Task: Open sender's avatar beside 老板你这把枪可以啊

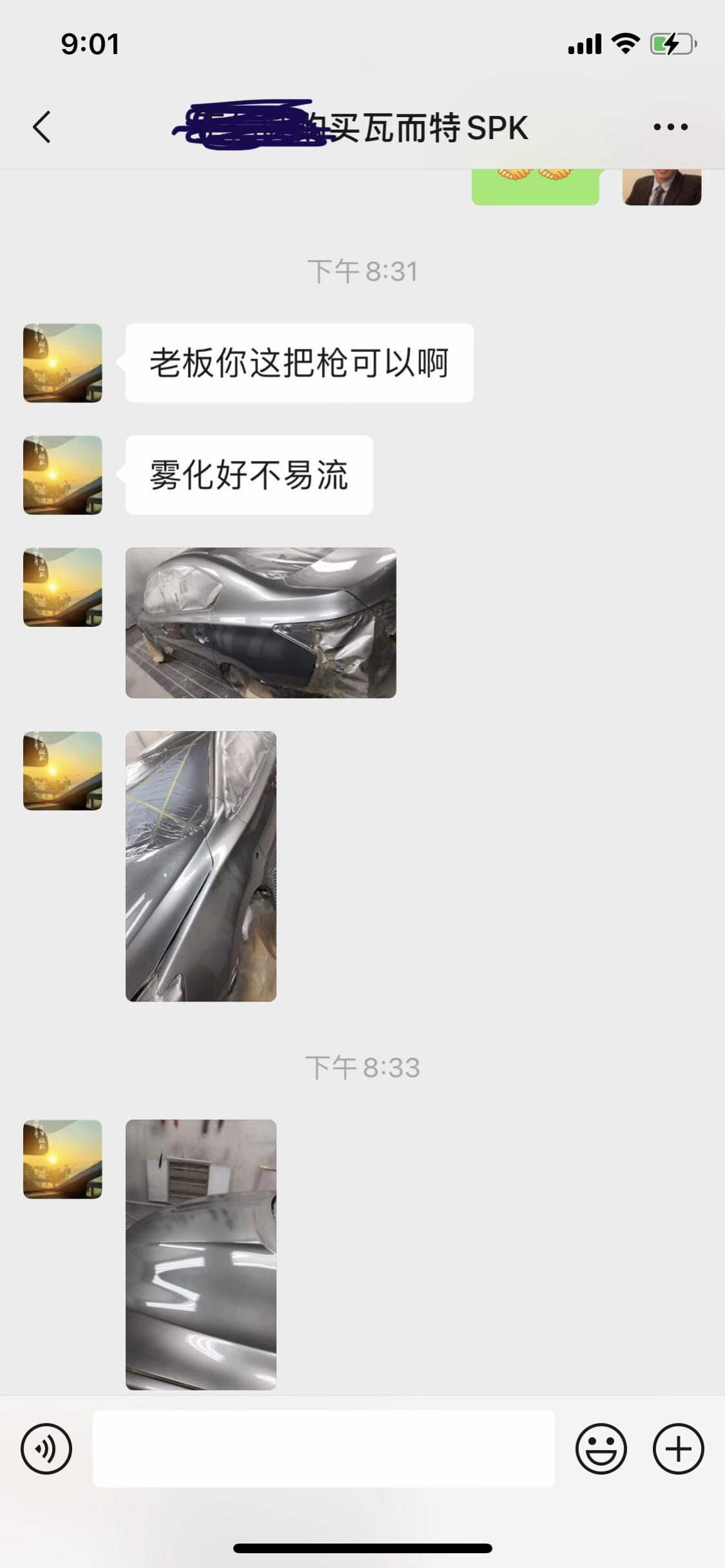Action: 62,363
